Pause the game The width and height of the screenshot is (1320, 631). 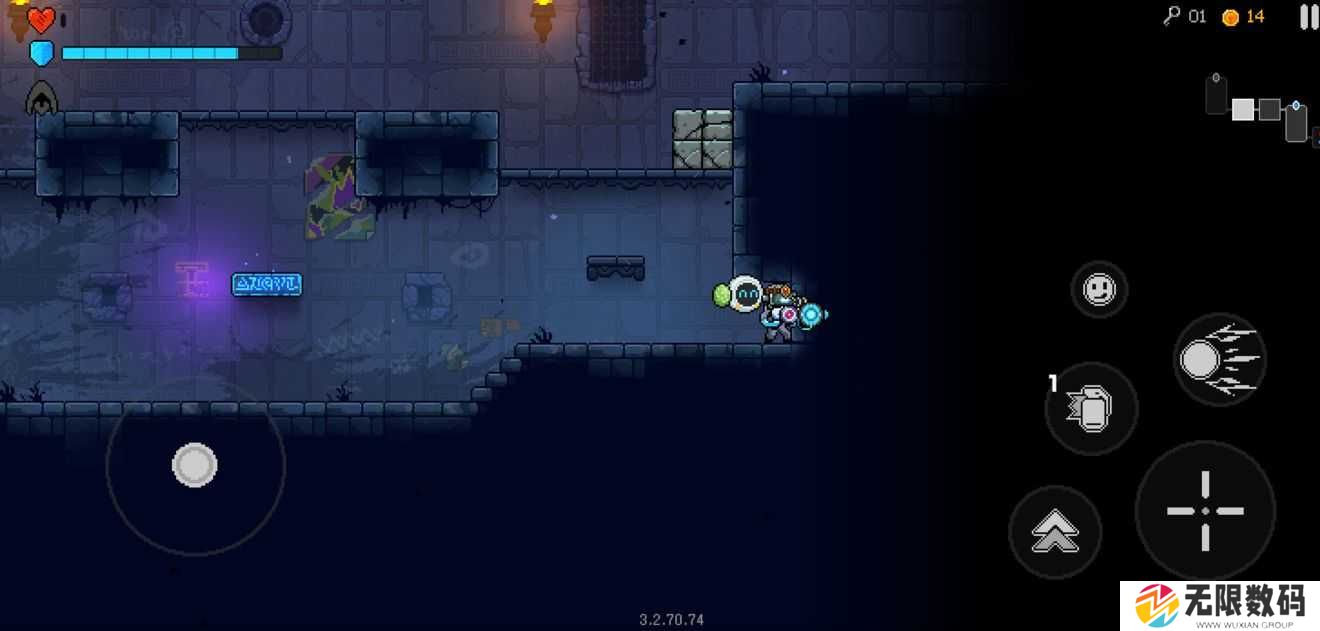(1308, 16)
